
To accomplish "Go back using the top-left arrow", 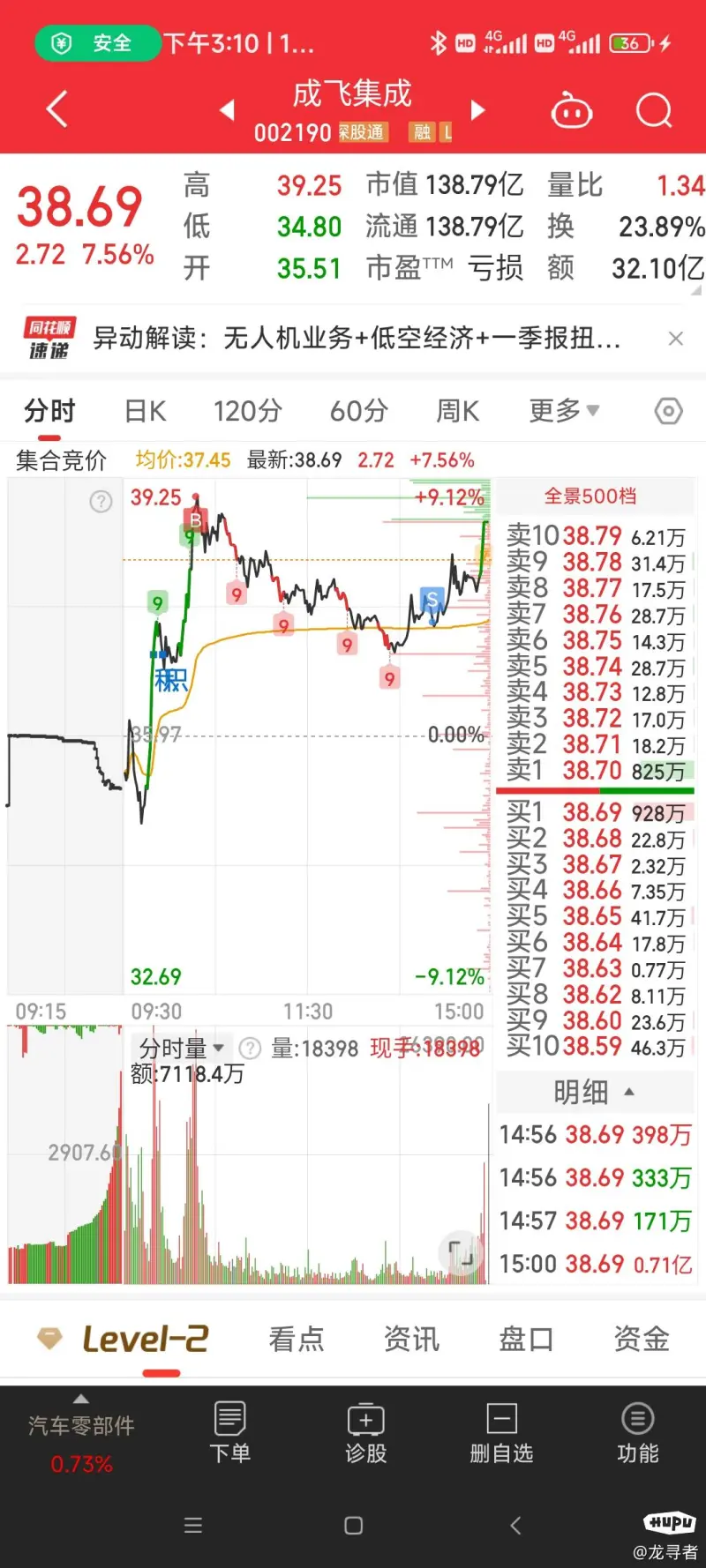I will pyautogui.click(x=56, y=110).
